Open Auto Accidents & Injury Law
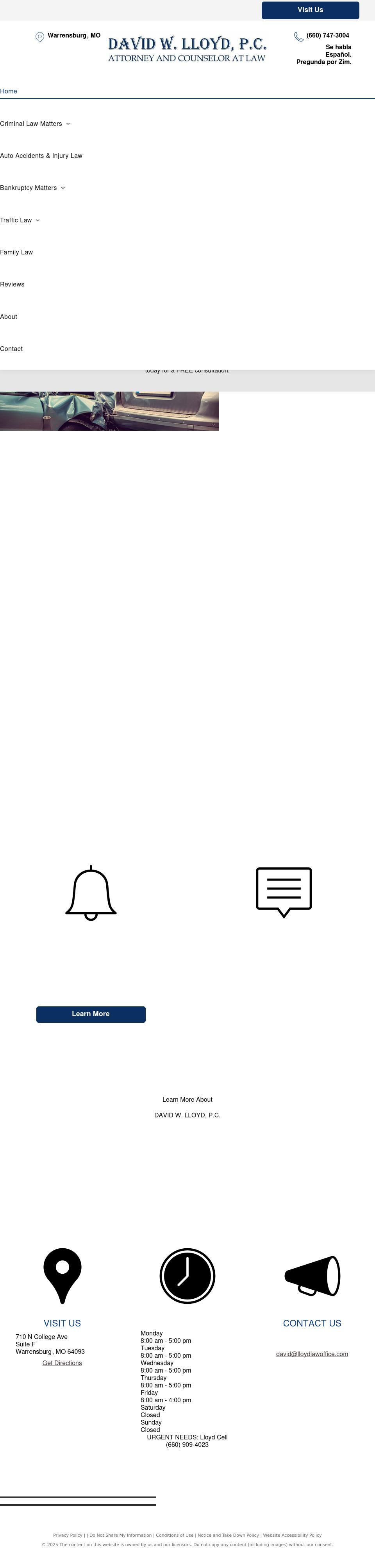The image size is (375, 1568). (x=41, y=156)
